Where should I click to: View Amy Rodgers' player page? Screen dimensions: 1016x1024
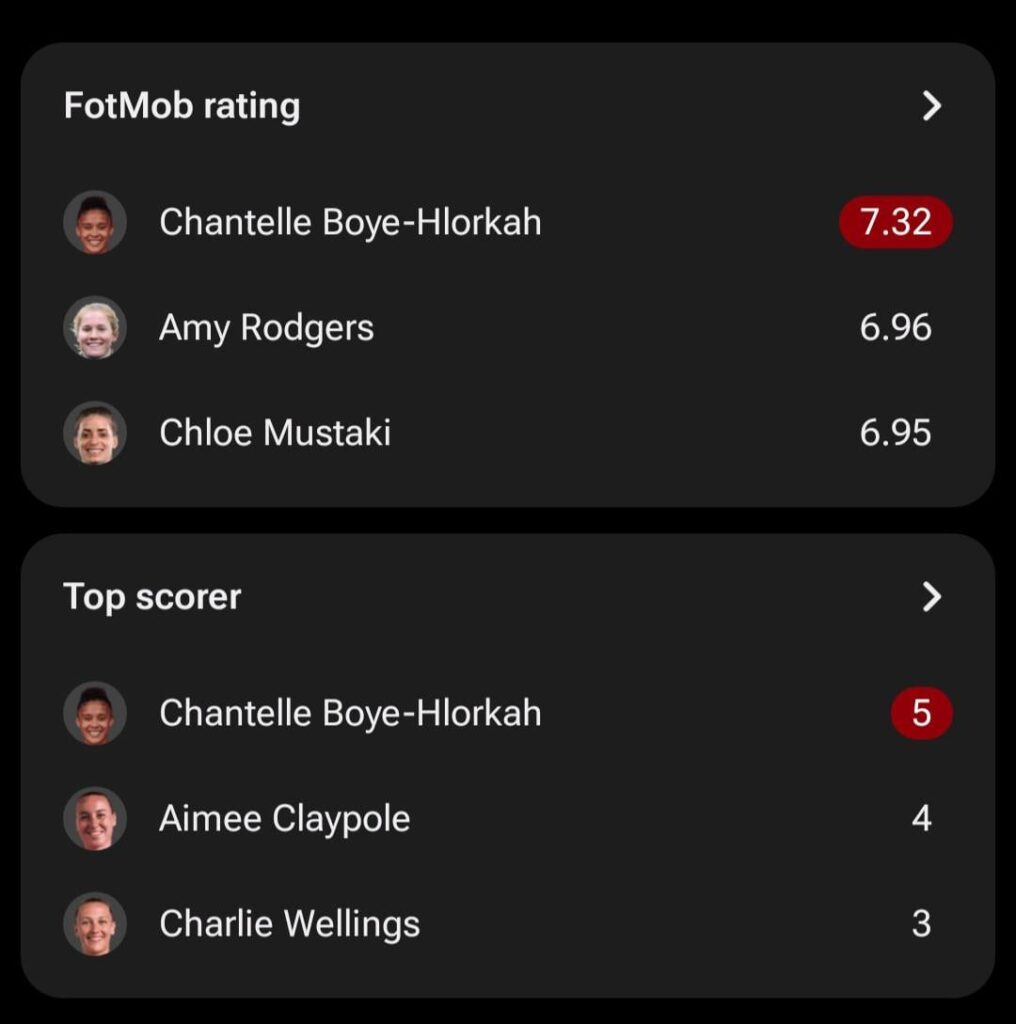tap(266, 328)
